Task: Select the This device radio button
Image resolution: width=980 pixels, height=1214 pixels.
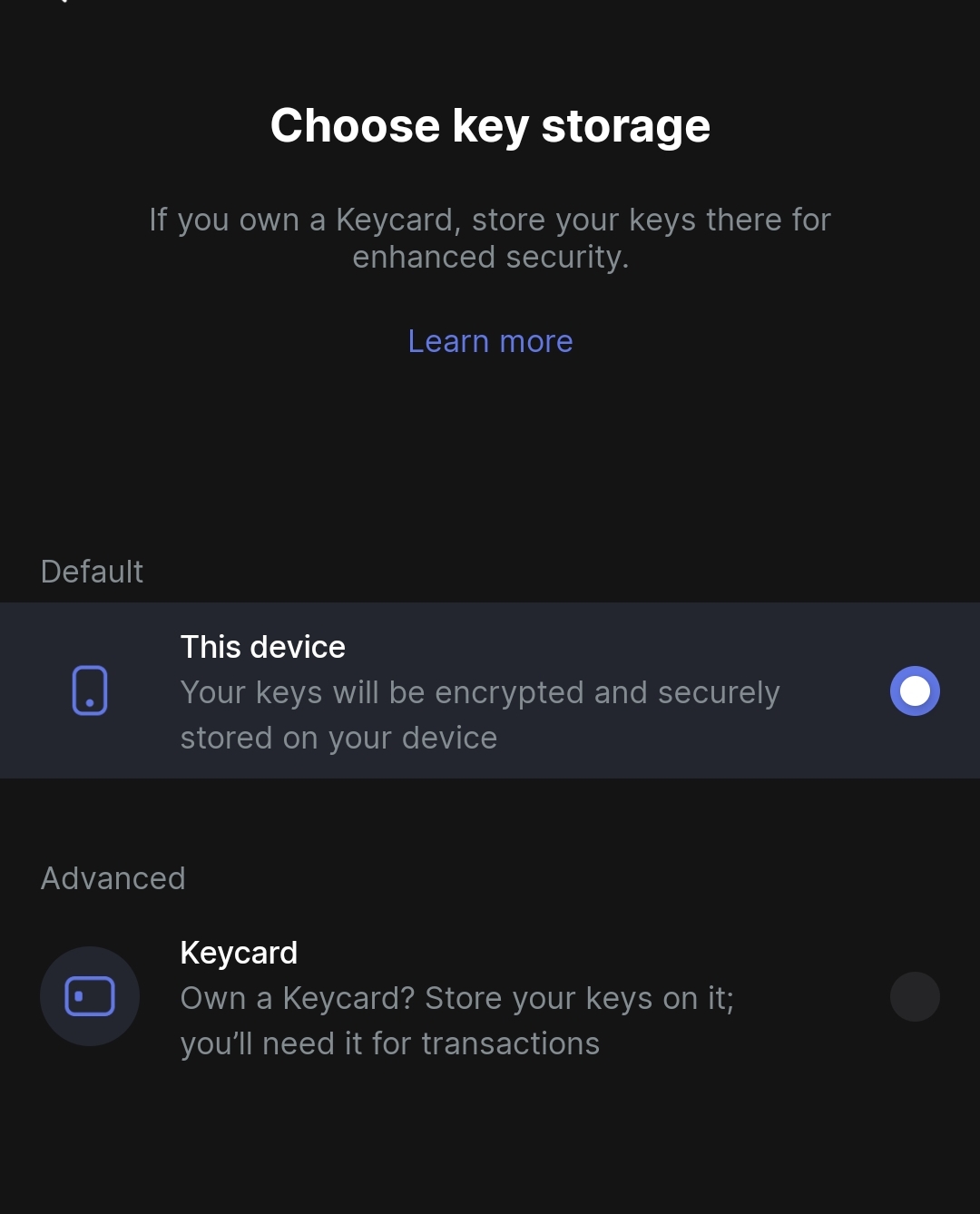Action: click(915, 691)
